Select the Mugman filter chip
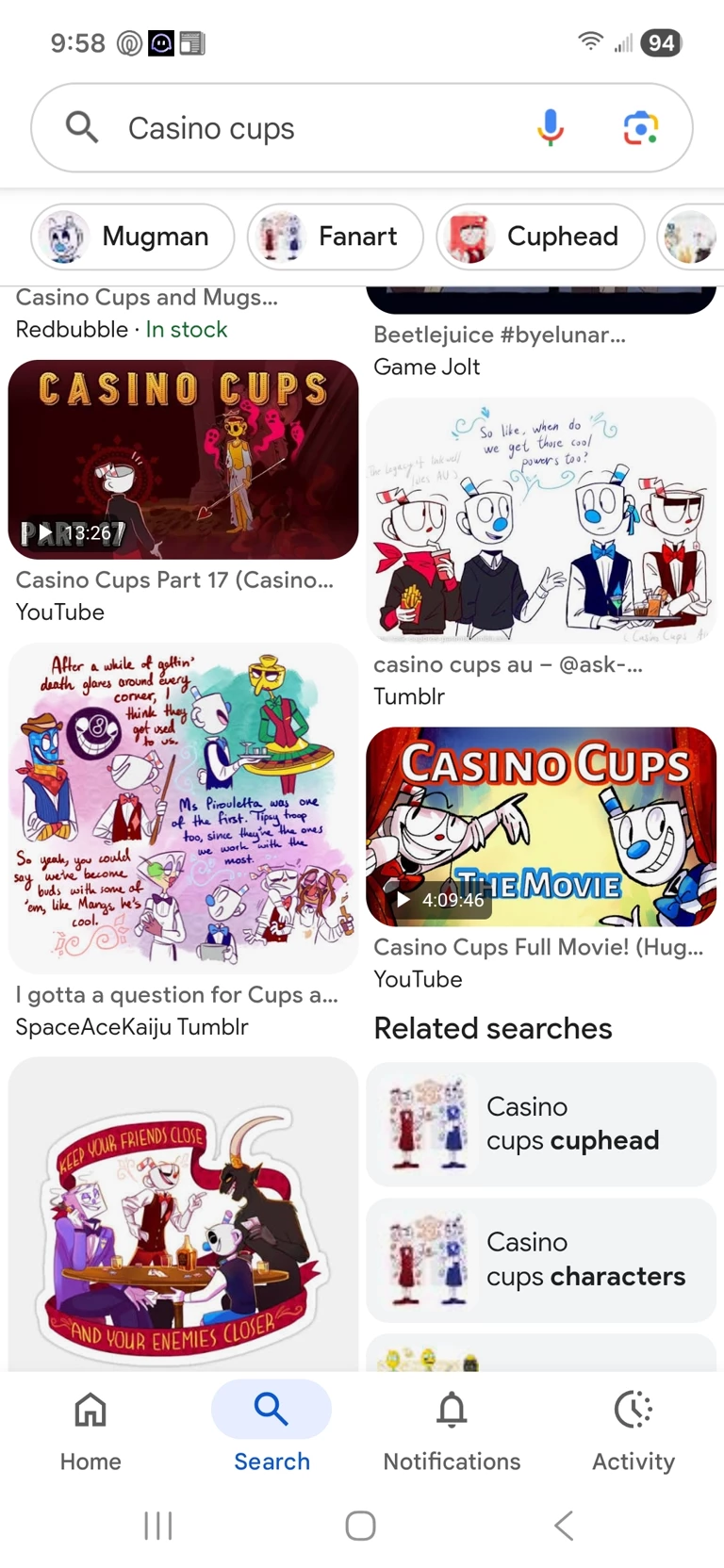This screenshot has height=1568, width=724. (x=133, y=237)
